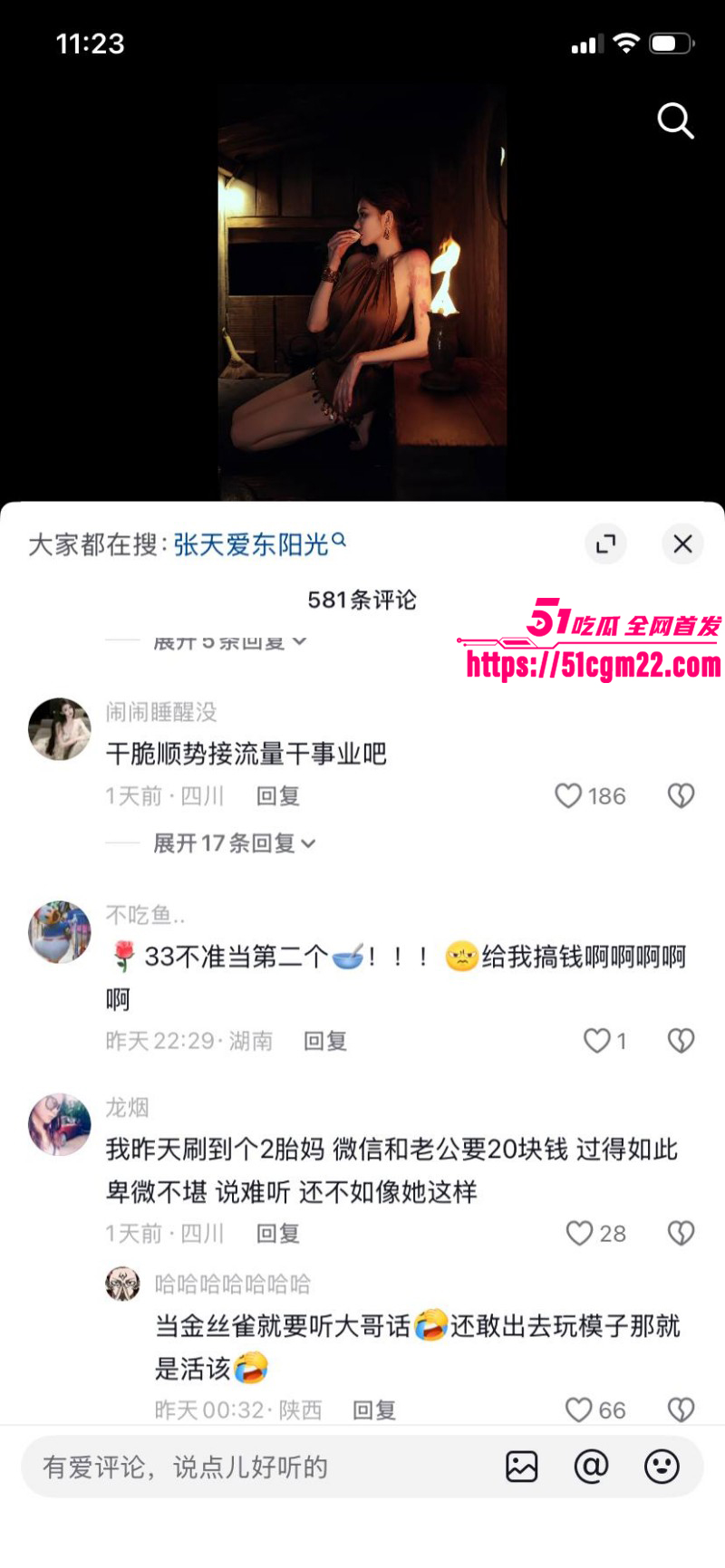The width and height of the screenshot is (725, 1568).
Task: Tap the dislike icon on 闹闹睡醒没's comment
Action: tap(681, 795)
